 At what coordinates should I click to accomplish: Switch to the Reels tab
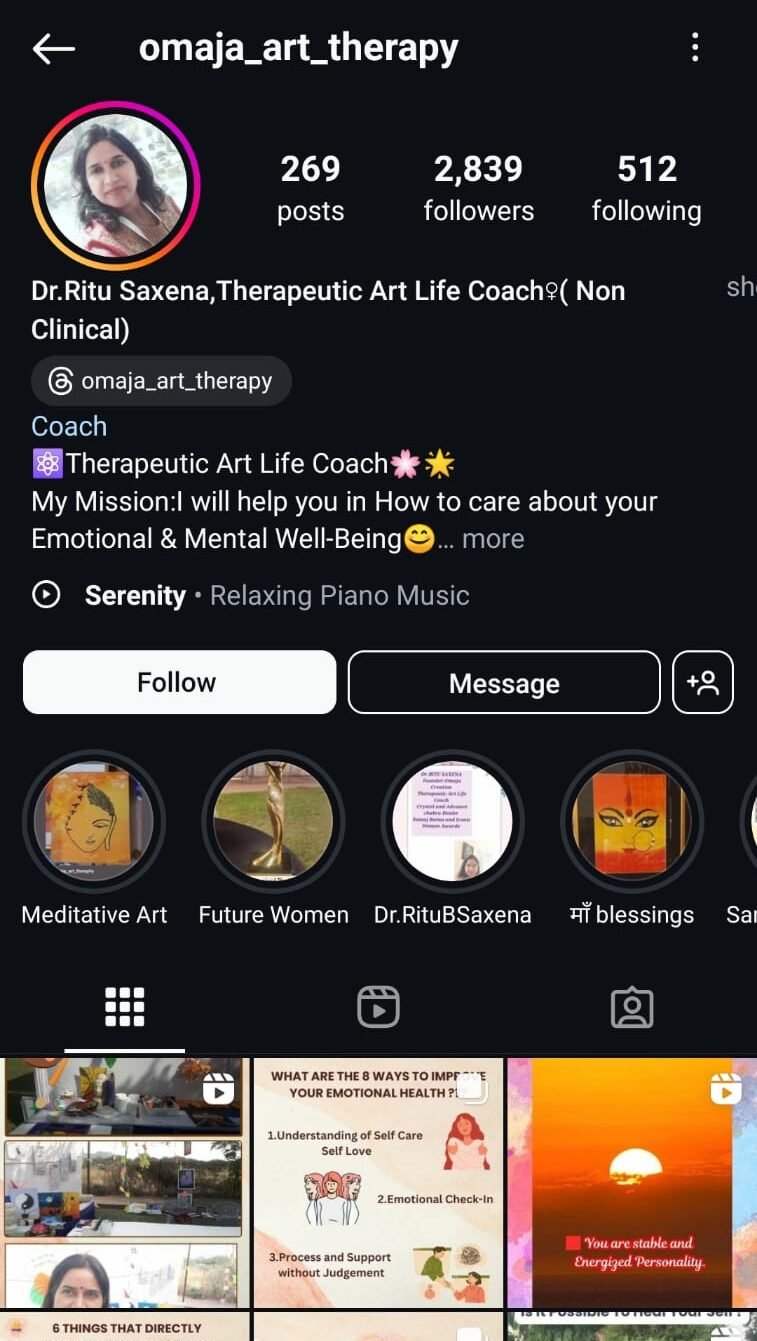pyautogui.click(x=378, y=1007)
